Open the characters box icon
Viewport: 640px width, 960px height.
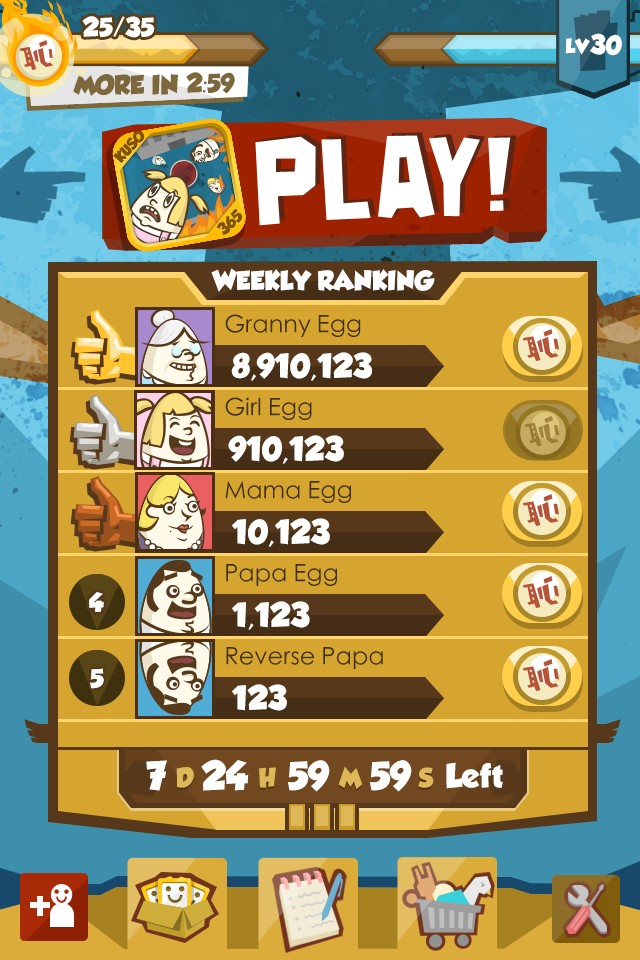pyautogui.click(x=177, y=903)
